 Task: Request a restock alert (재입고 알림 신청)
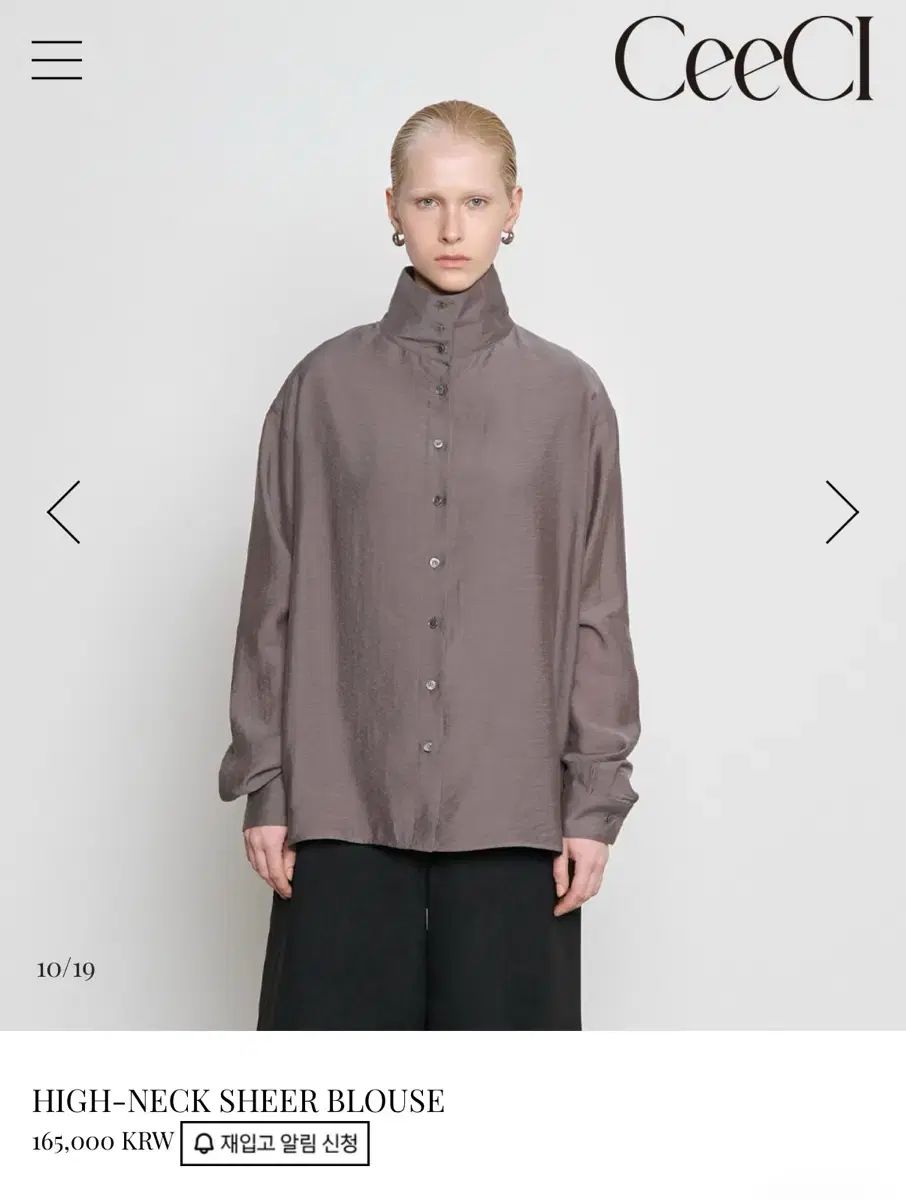275,1143
